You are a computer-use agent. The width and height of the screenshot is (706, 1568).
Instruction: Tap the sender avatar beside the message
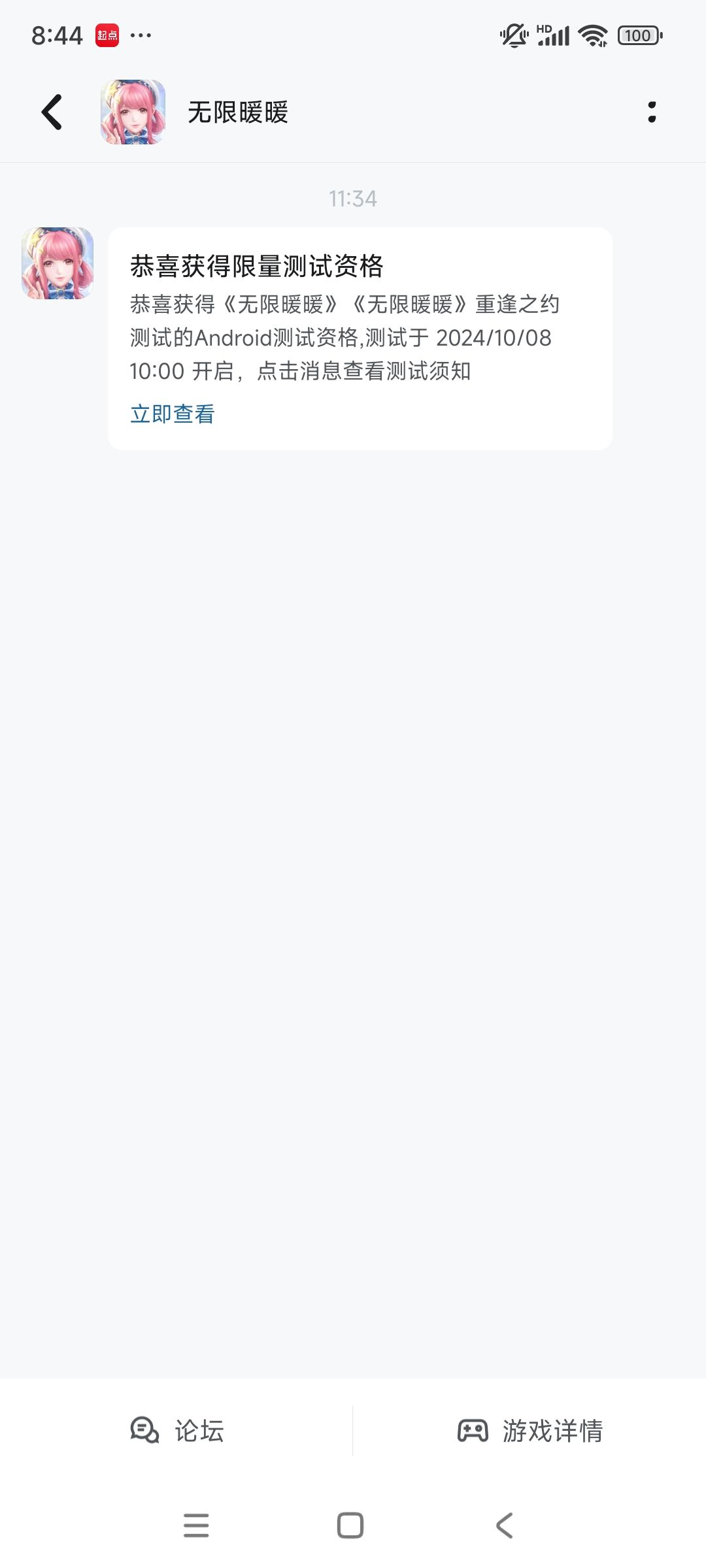click(x=58, y=263)
